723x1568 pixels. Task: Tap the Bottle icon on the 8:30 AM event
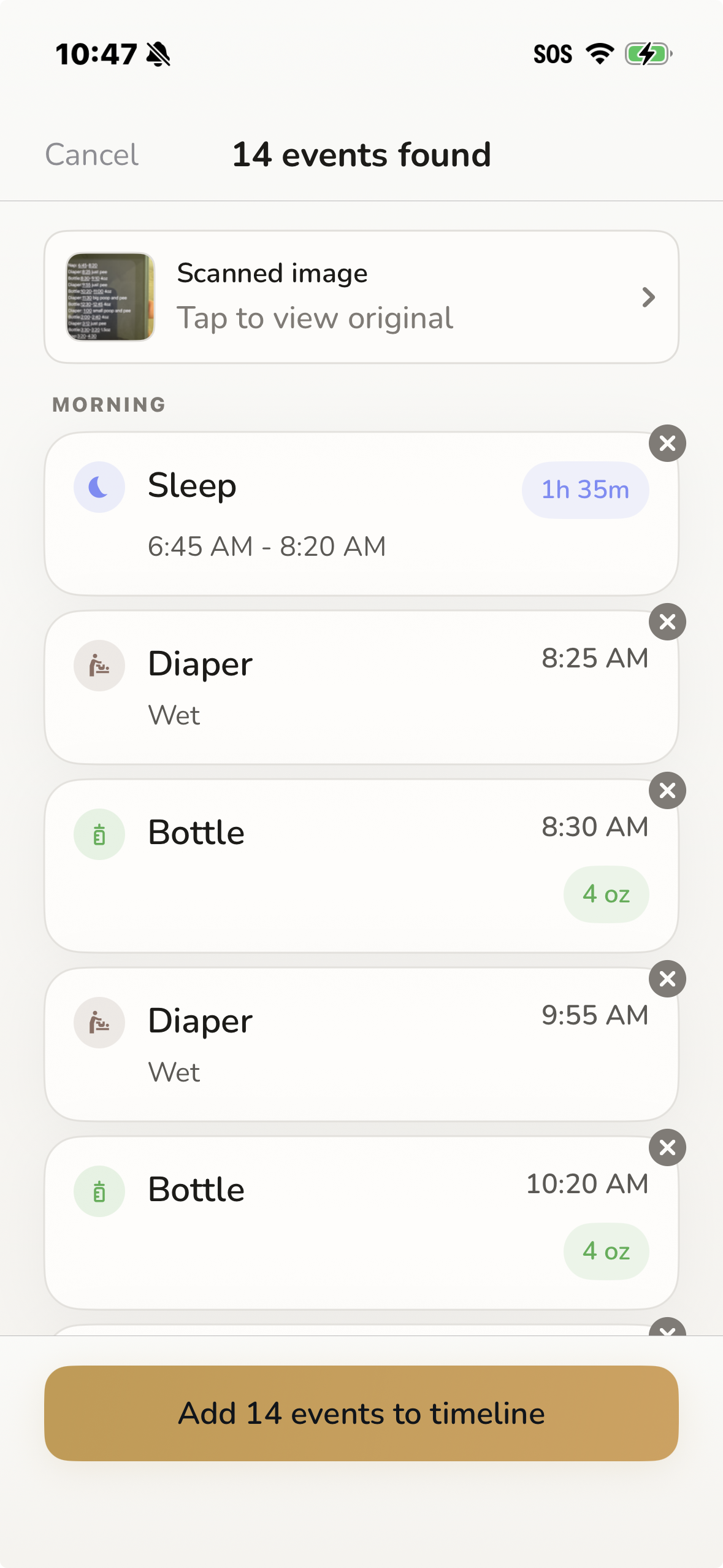(99, 834)
